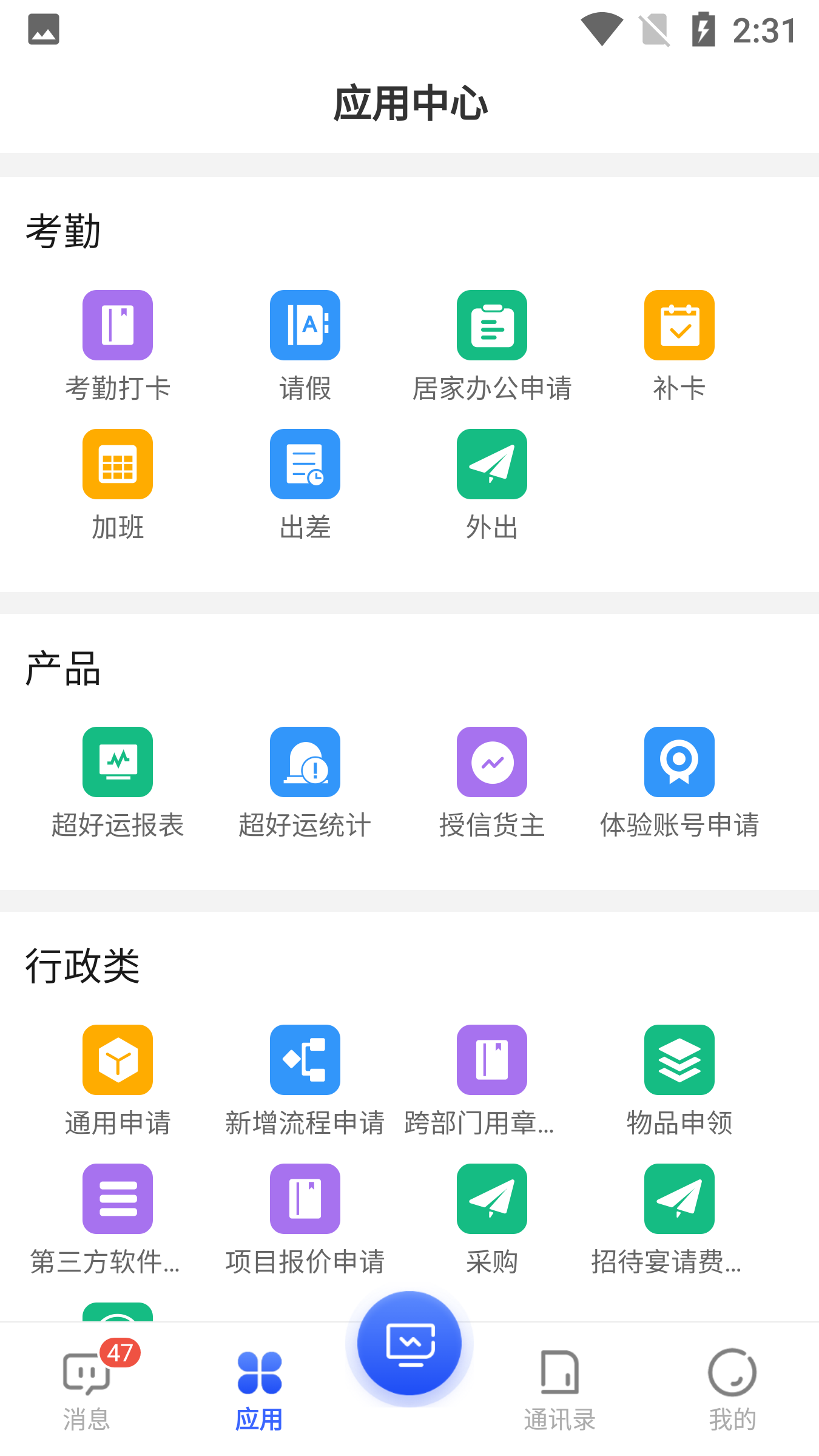Select 出差 business trip
This screenshot has width=819, height=1456.
[x=305, y=465]
